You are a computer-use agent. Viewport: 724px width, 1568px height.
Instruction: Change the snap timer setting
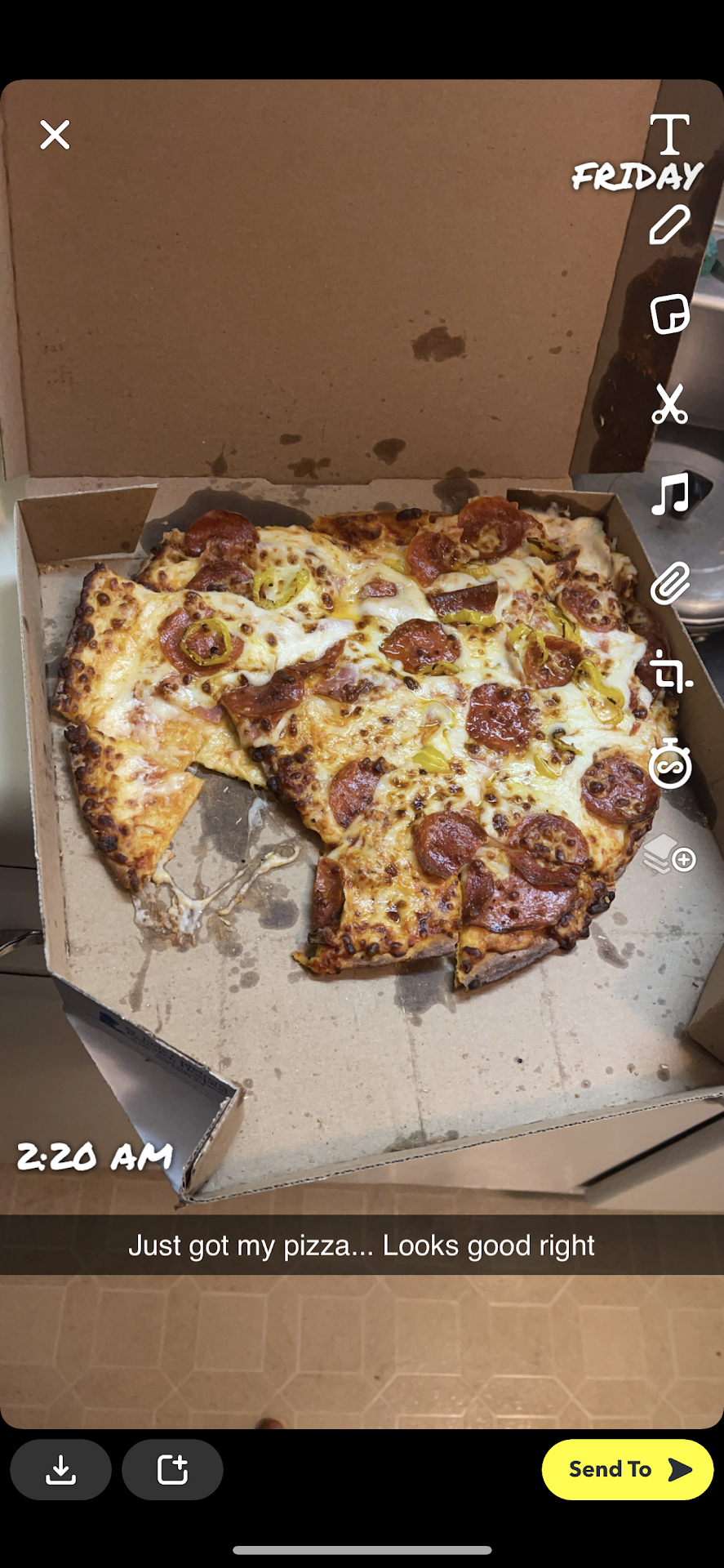669,764
